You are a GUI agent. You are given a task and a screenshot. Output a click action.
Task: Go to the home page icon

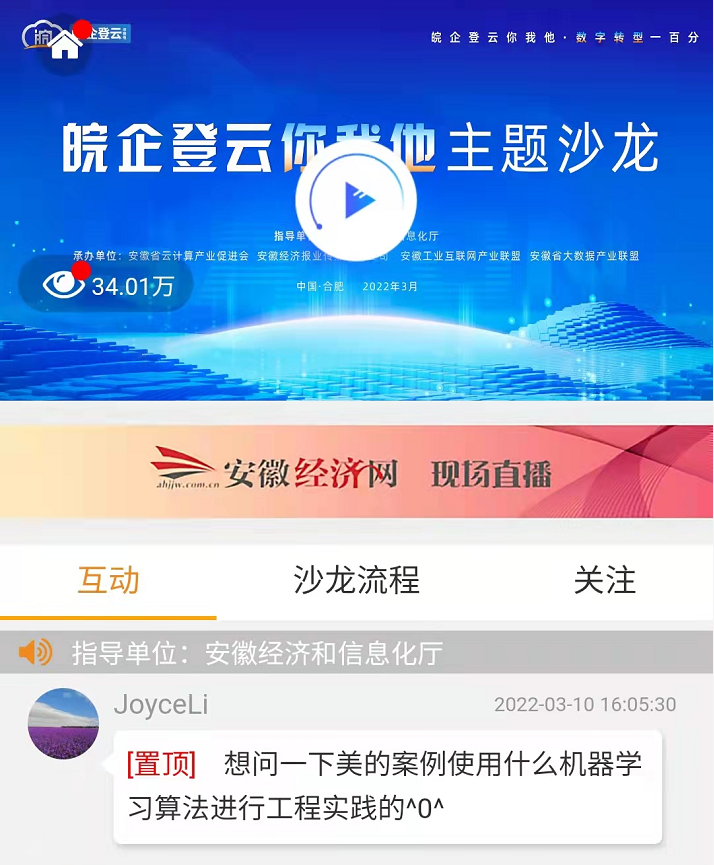[65, 44]
